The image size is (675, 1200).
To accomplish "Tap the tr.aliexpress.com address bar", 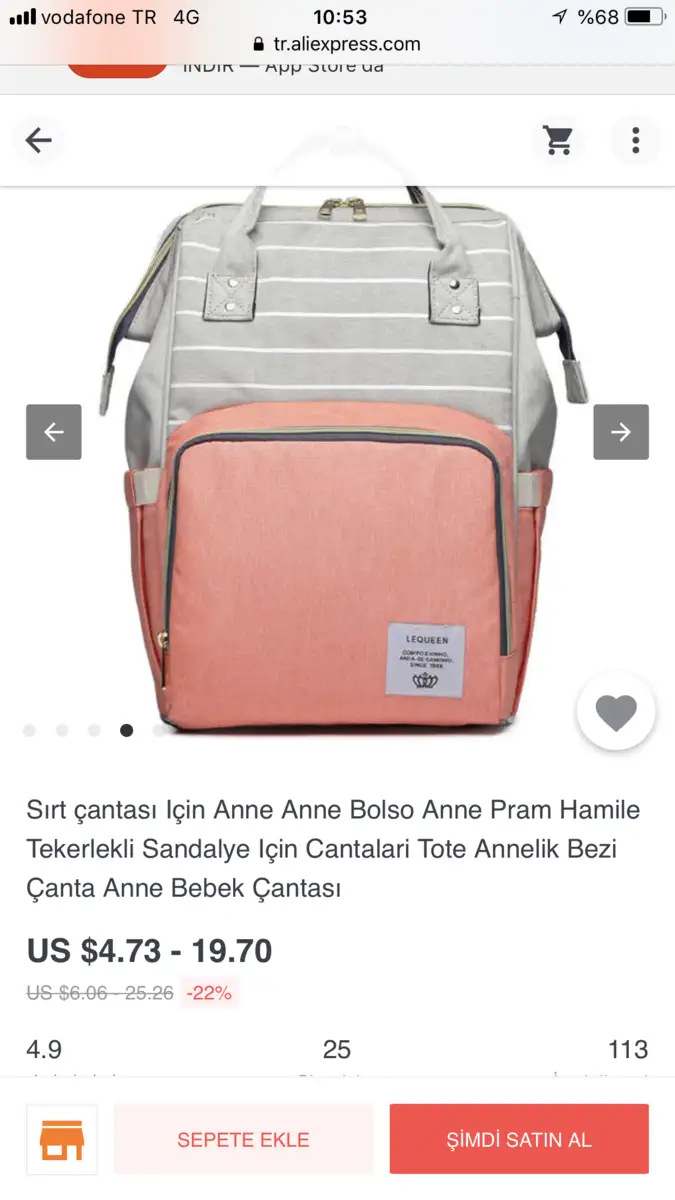I will tap(337, 44).
